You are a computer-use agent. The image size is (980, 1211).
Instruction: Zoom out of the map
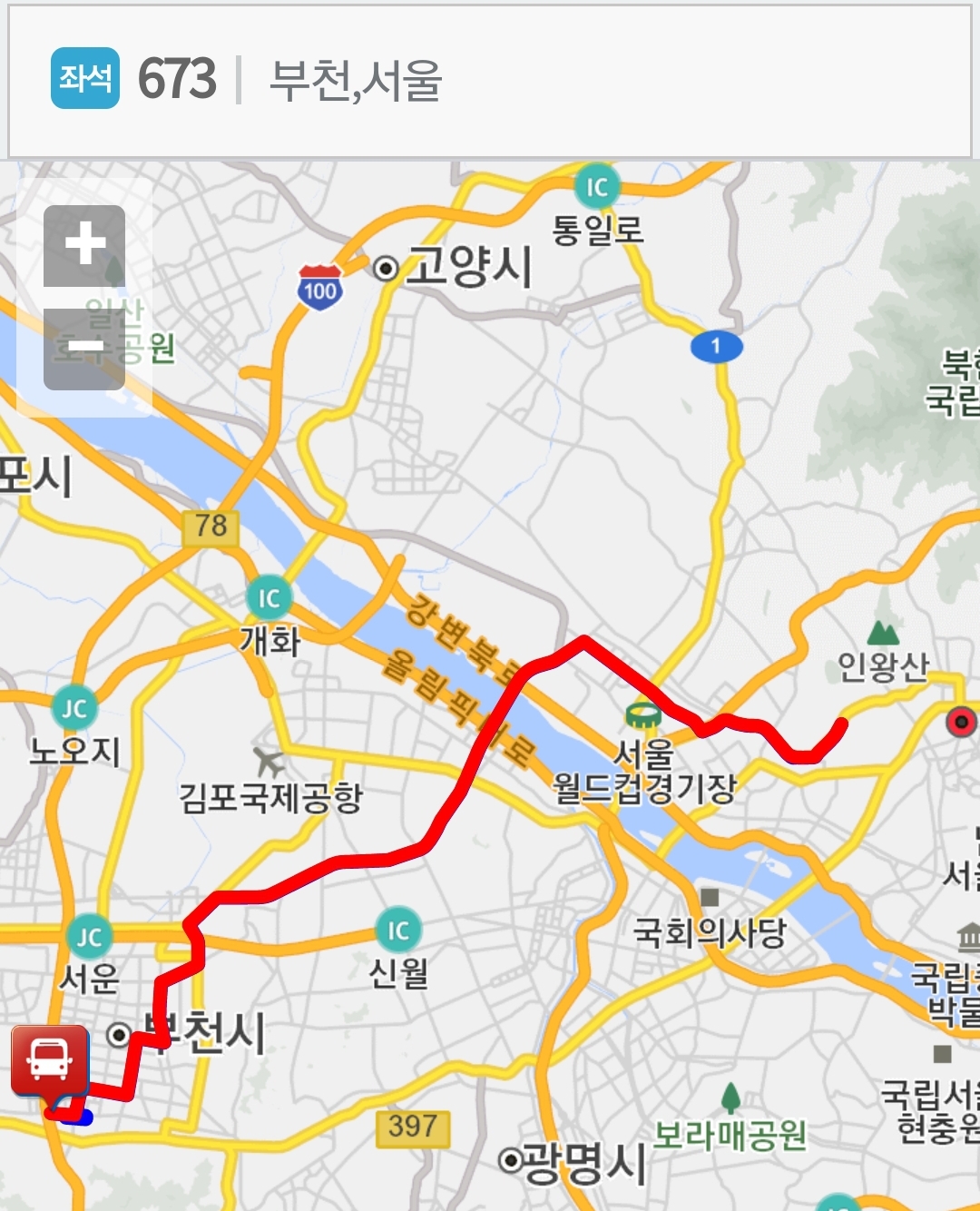click(x=84, y=349)
